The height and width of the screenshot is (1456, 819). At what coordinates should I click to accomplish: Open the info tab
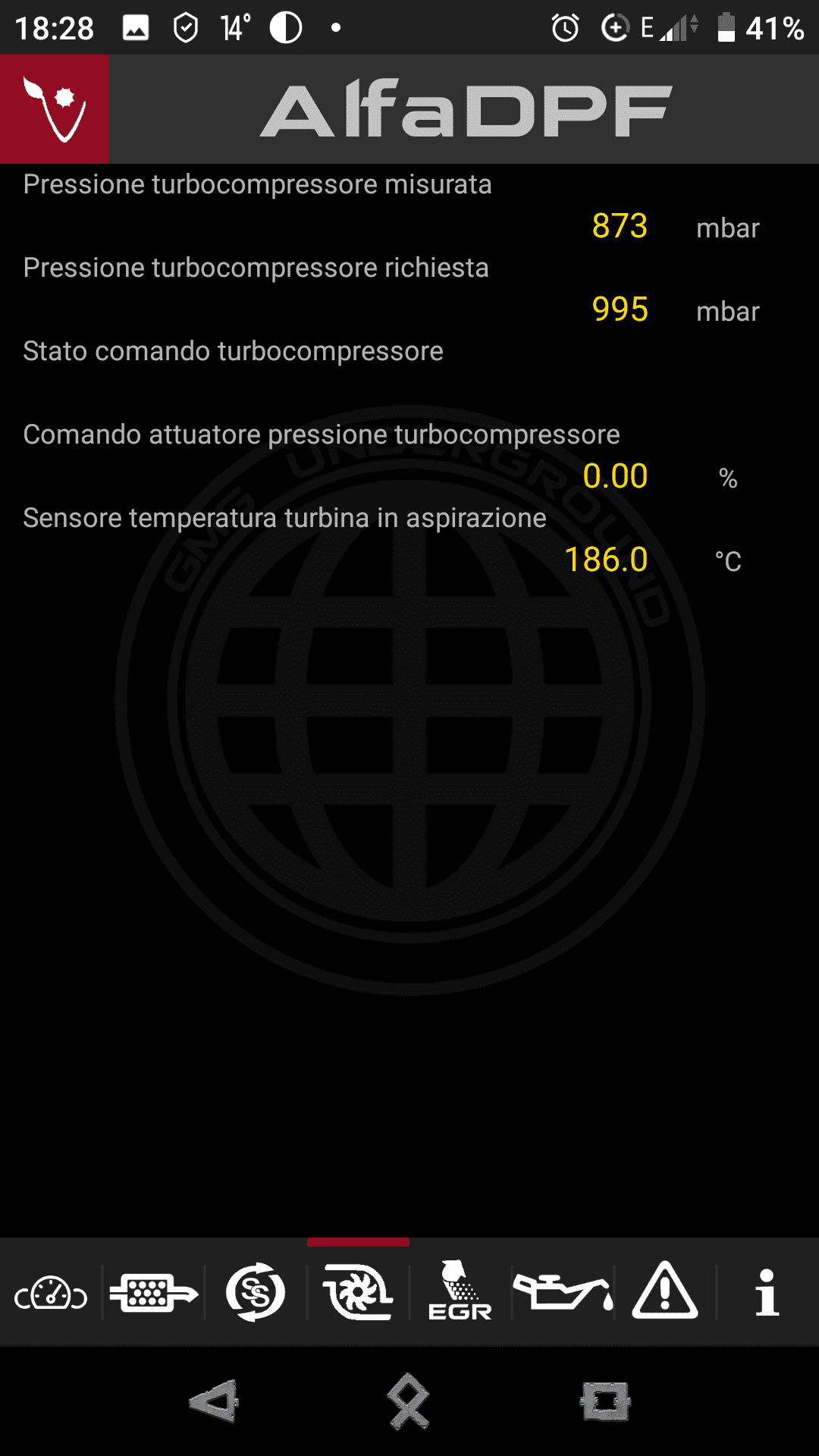pyautogui.click(x=767, y=1293)
